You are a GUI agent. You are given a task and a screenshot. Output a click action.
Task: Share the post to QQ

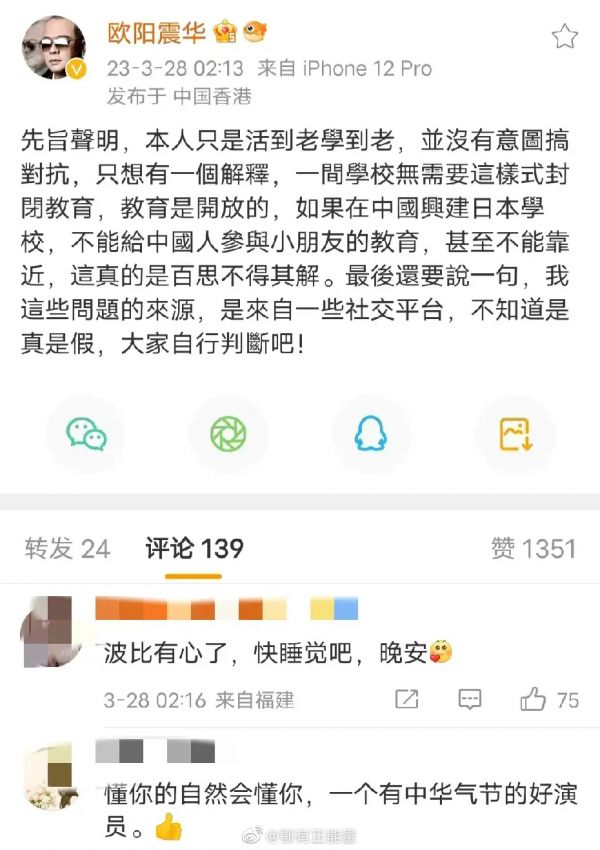(x=371, y=433)
